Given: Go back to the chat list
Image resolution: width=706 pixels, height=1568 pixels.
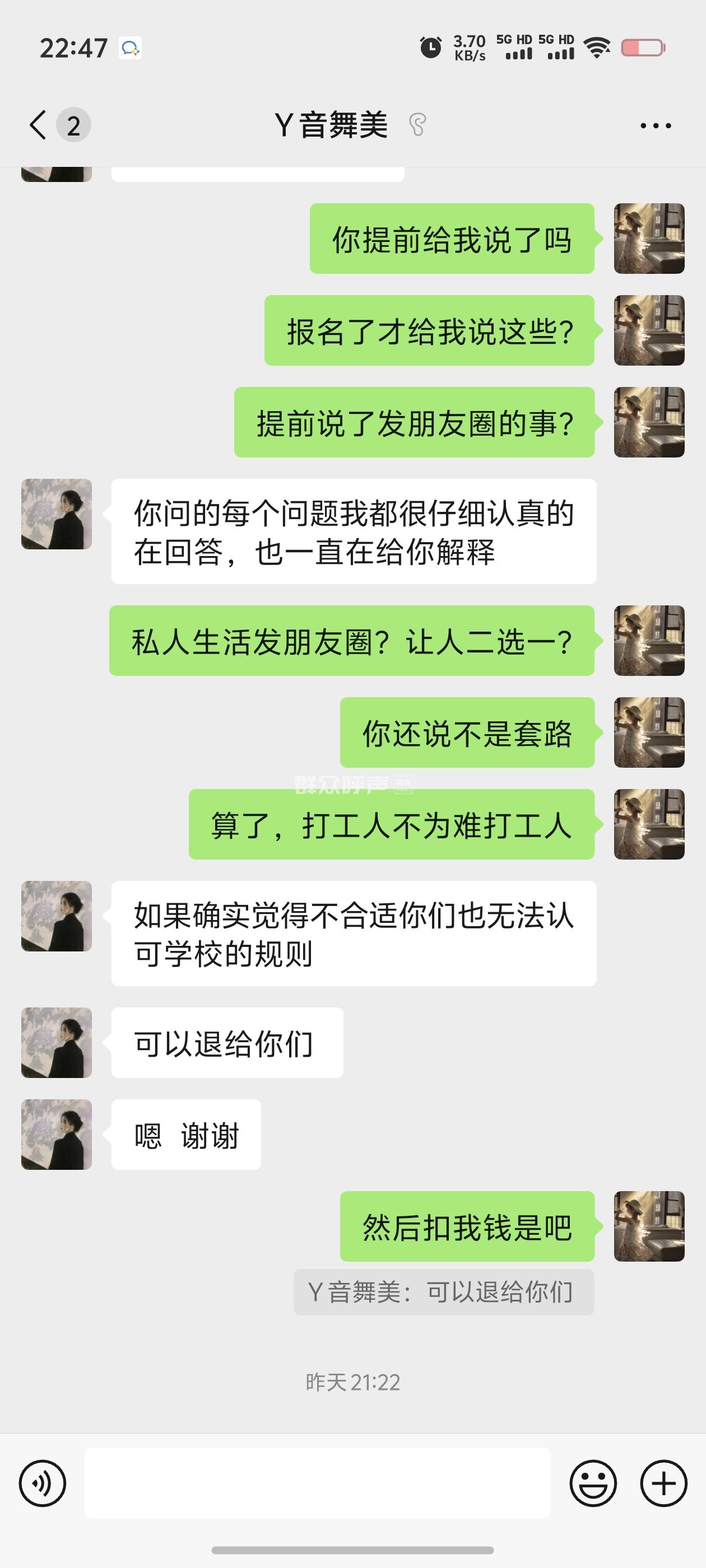Looking at the screenshot, I should [38, 125].
